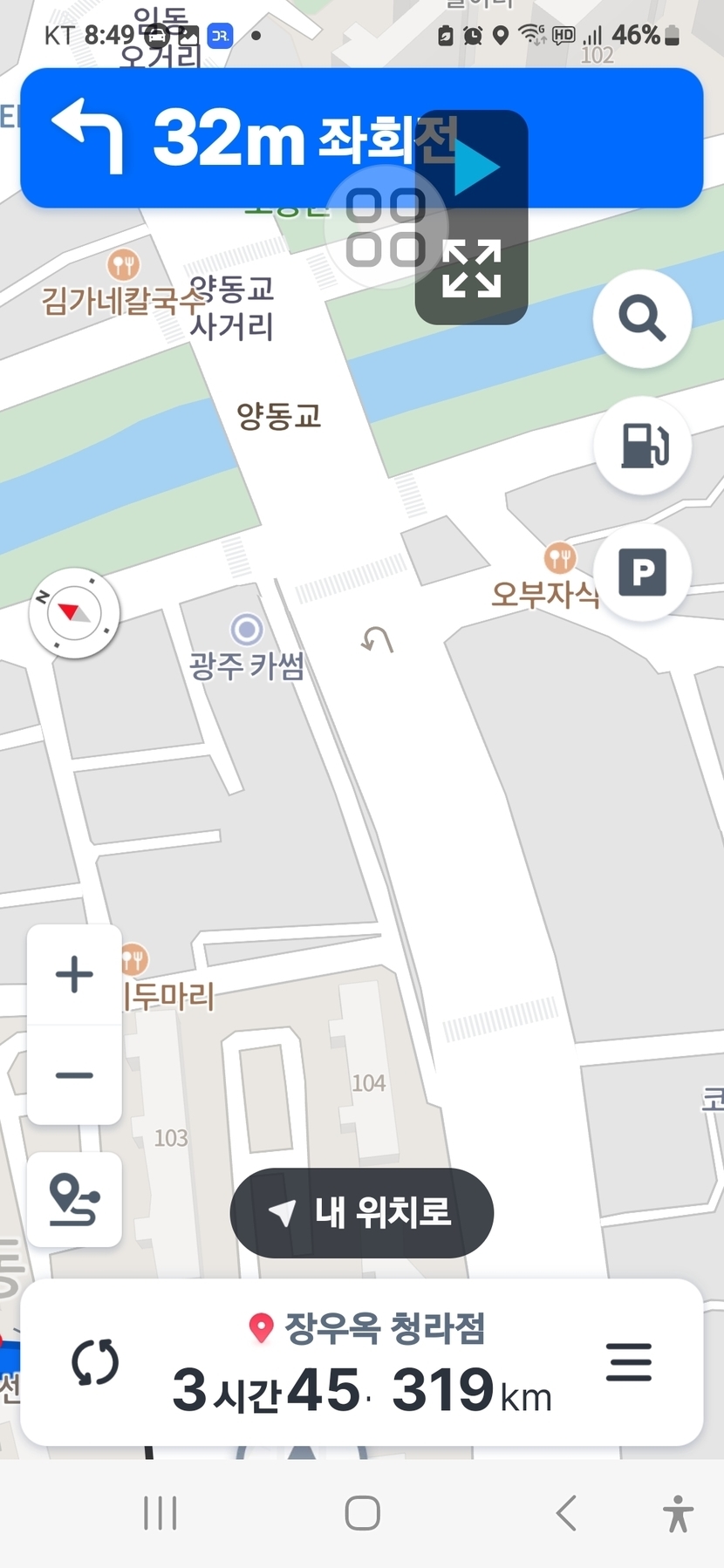Open recent apps from navigation bar
The height and width of the screenshot is (1568, 724).
[161, 1513]
